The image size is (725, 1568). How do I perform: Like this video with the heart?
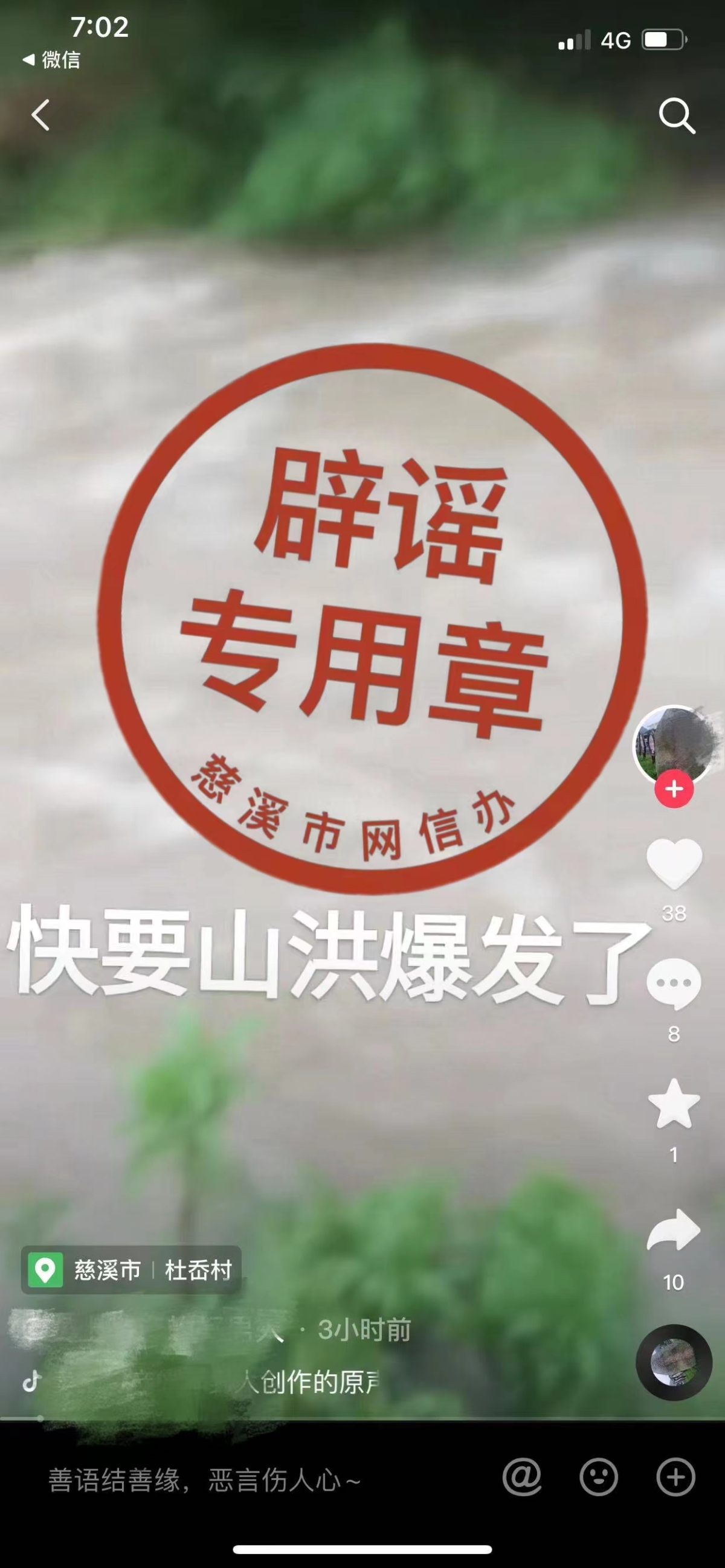click(x=674, y=863)
